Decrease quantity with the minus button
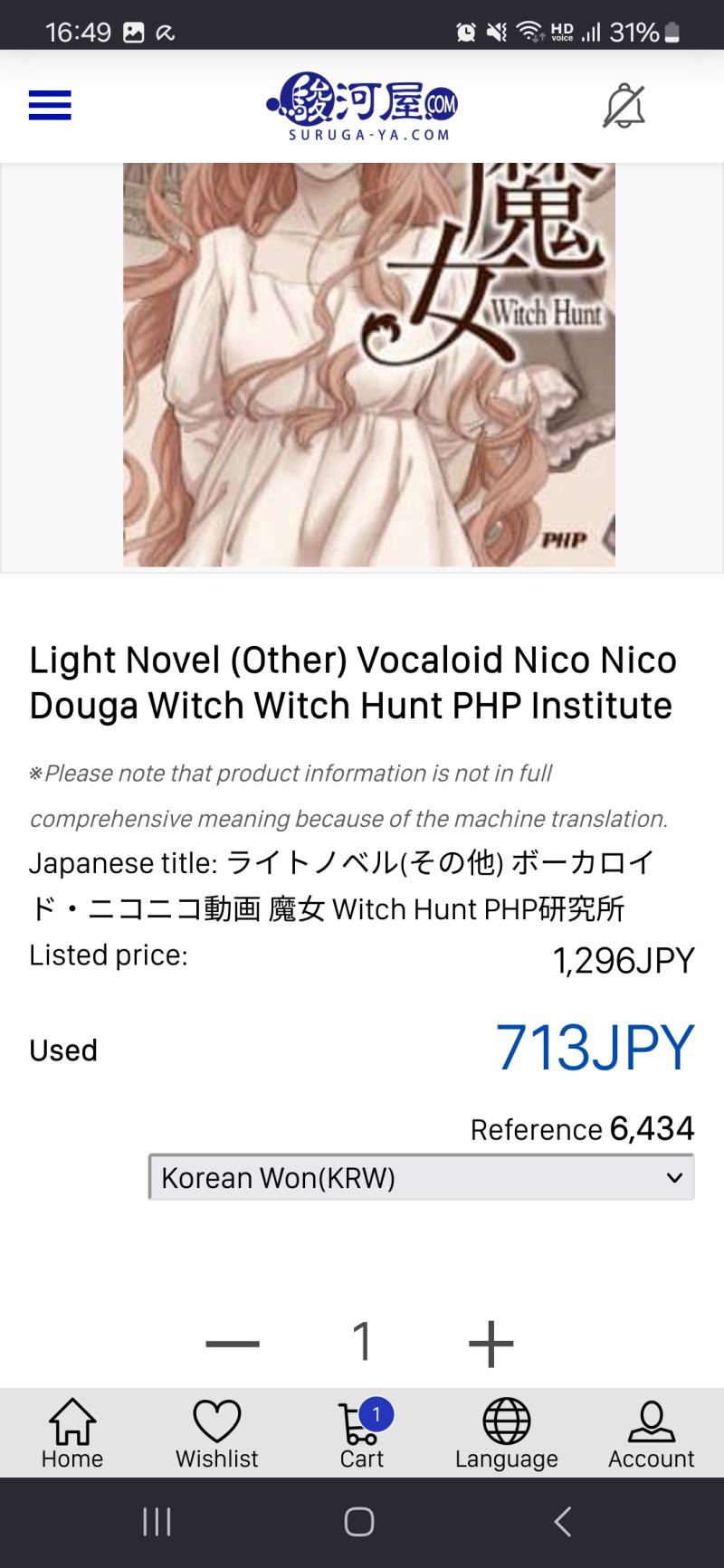 [233, 1343]
